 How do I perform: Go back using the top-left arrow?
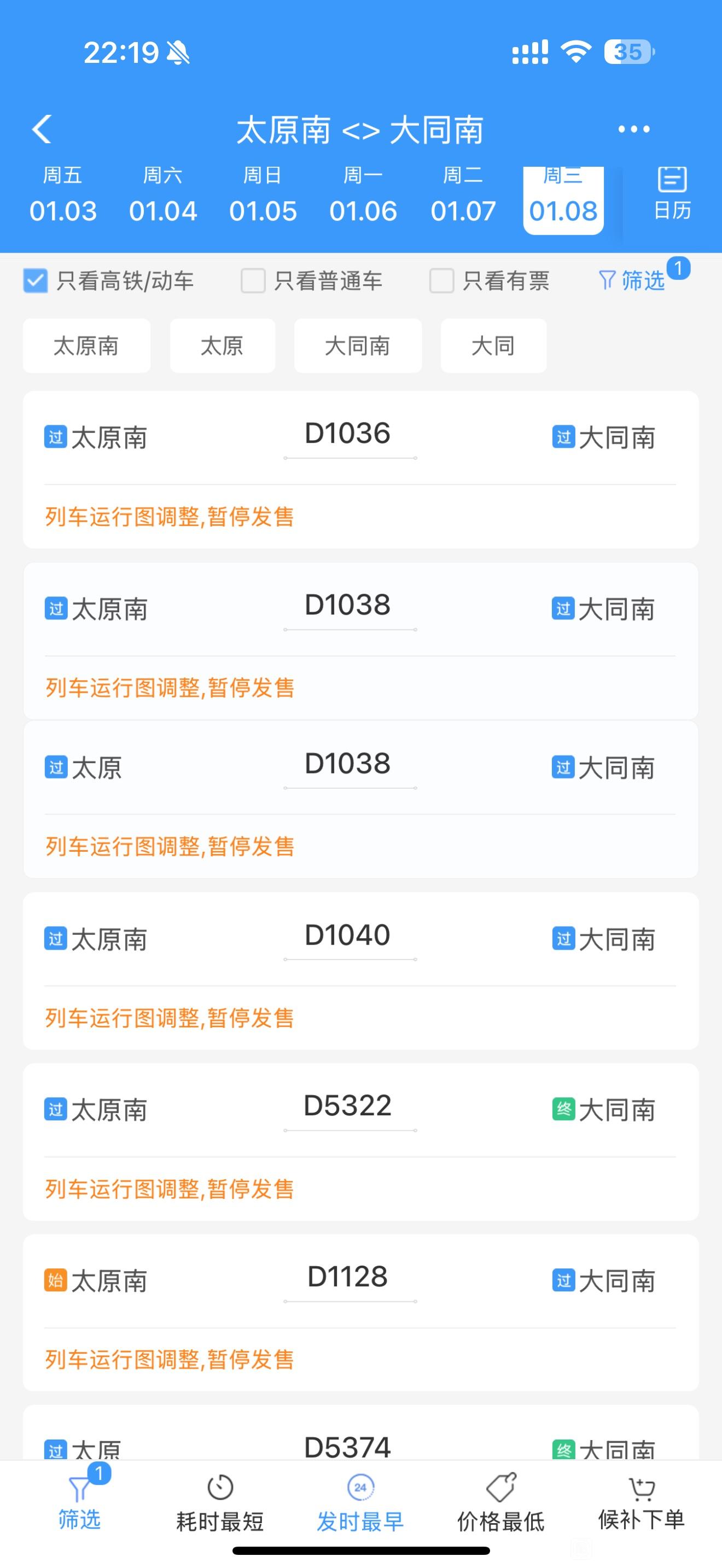[x=42, y=129]
